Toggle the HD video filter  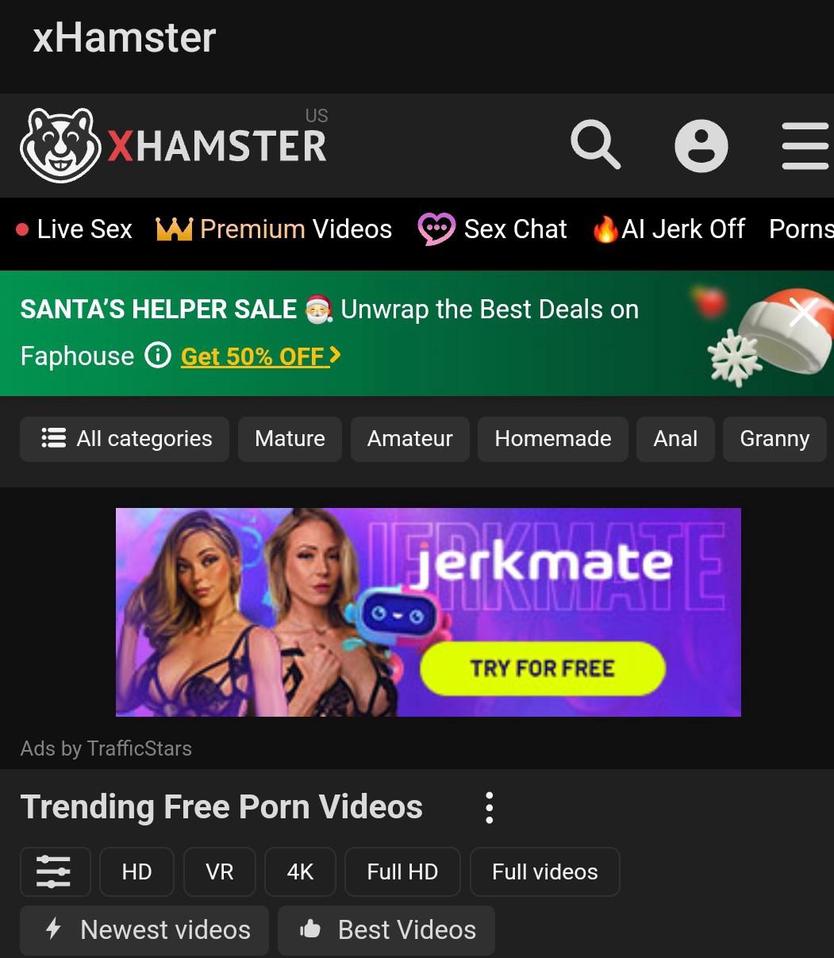click(137, 871)
